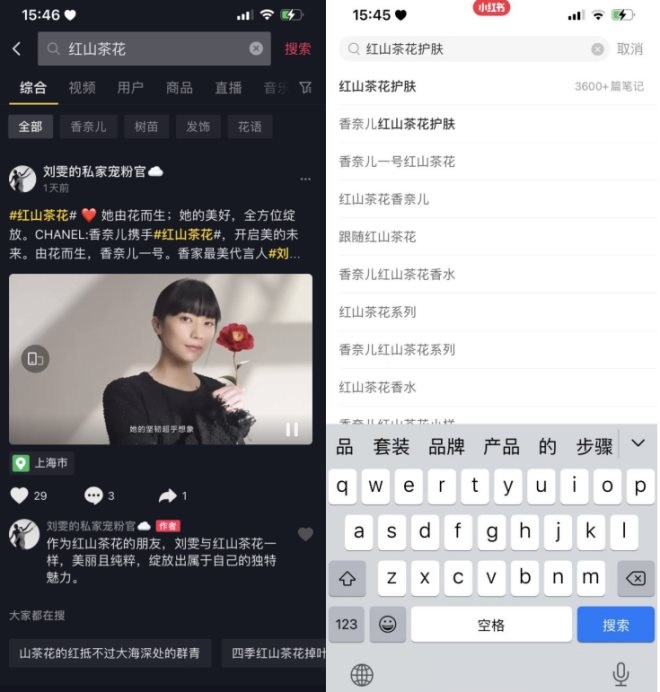Switch to the 视频 tab
The image size is (660, 692).
82,88
